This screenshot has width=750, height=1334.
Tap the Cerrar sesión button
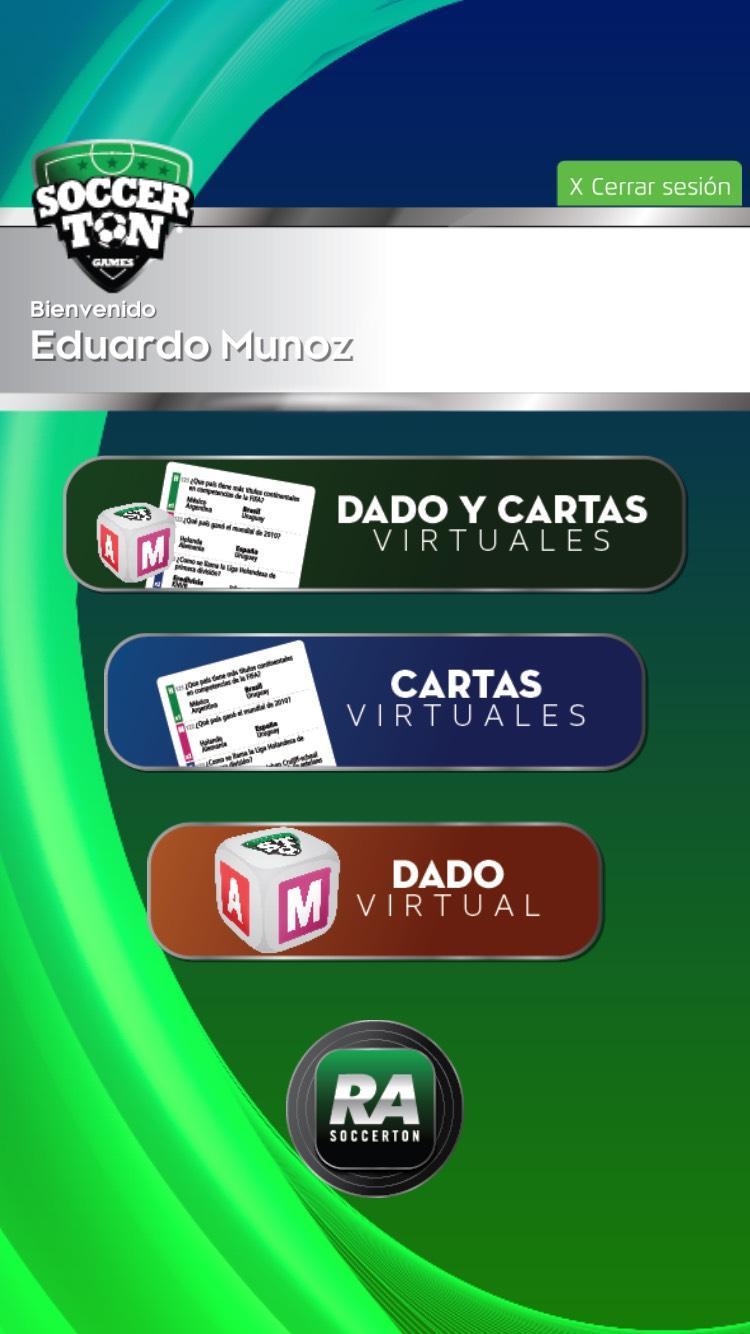coord(649,186)
